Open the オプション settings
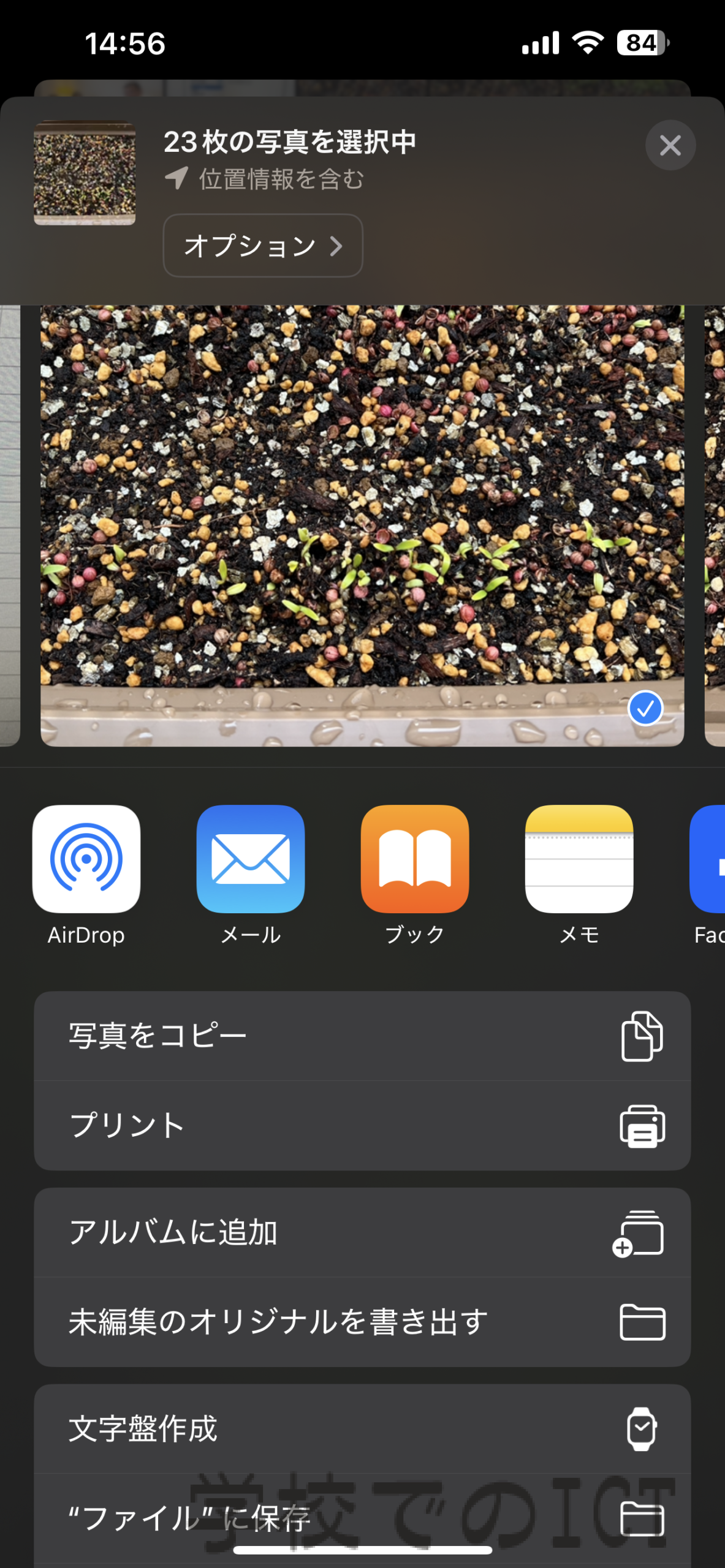 pyautogui.click(x=263, y=246)
